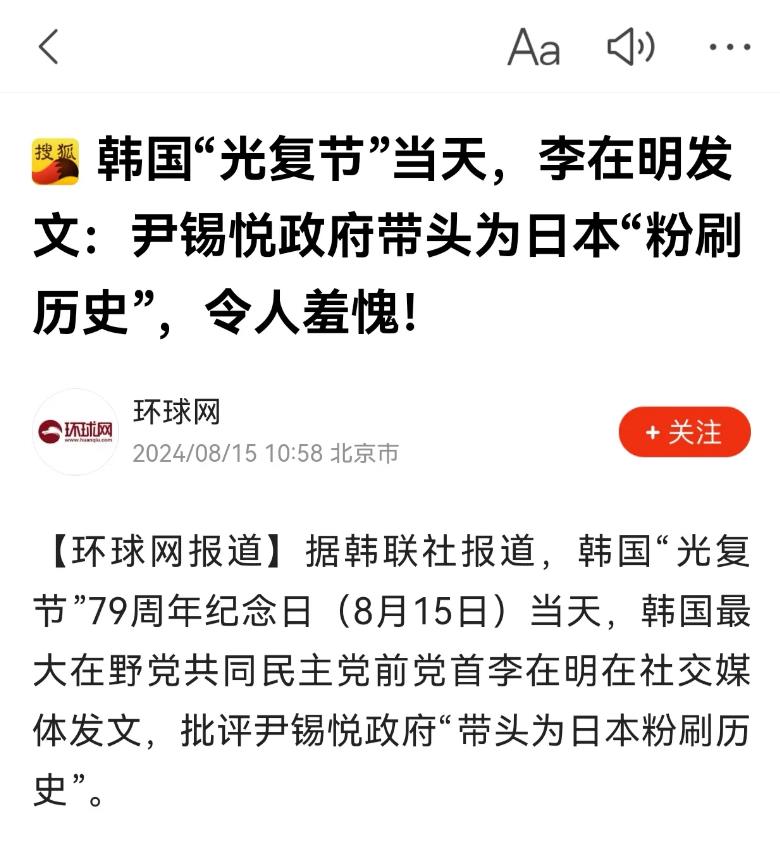Follow 环球网 using the red 关注 button

(684, 432)
